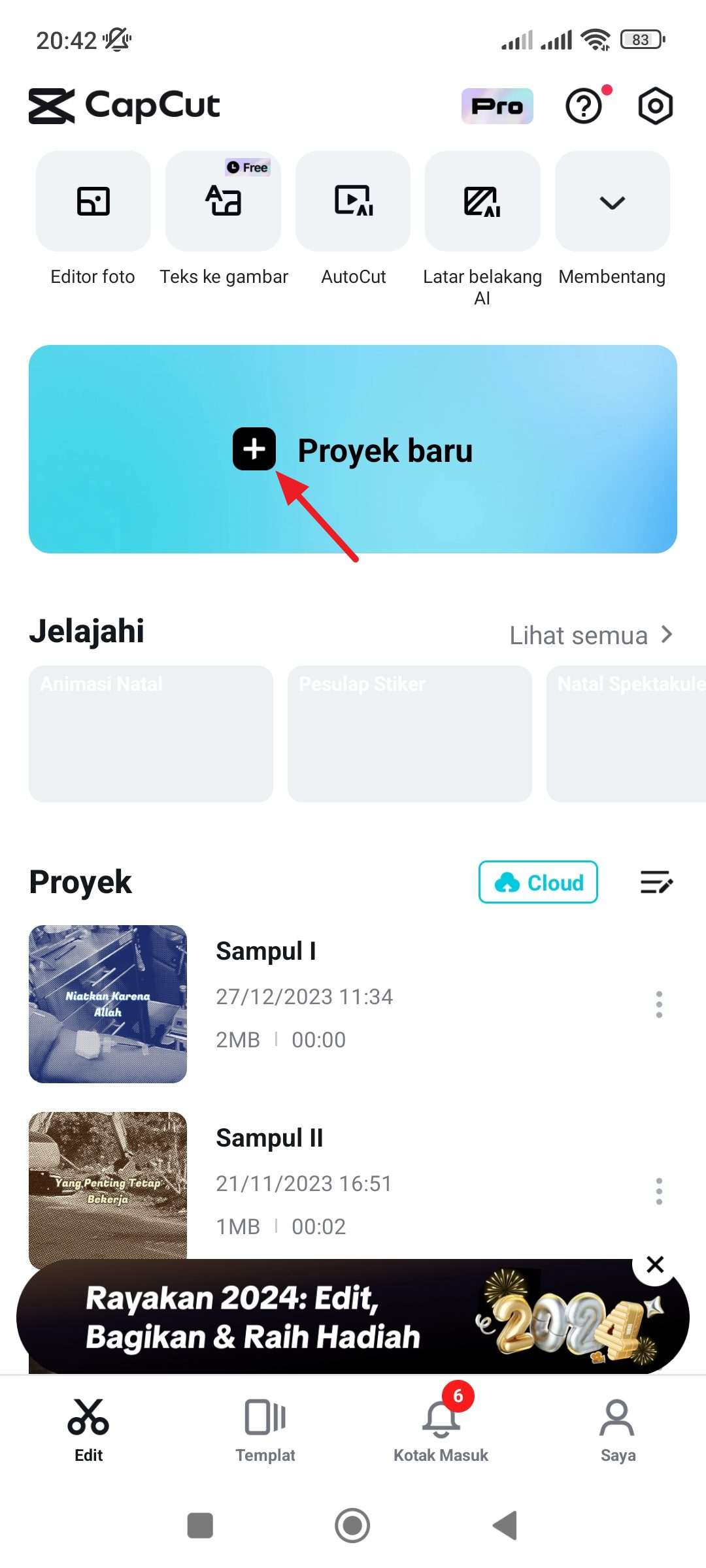Open the help question mark icon

(x=584, y=106)
